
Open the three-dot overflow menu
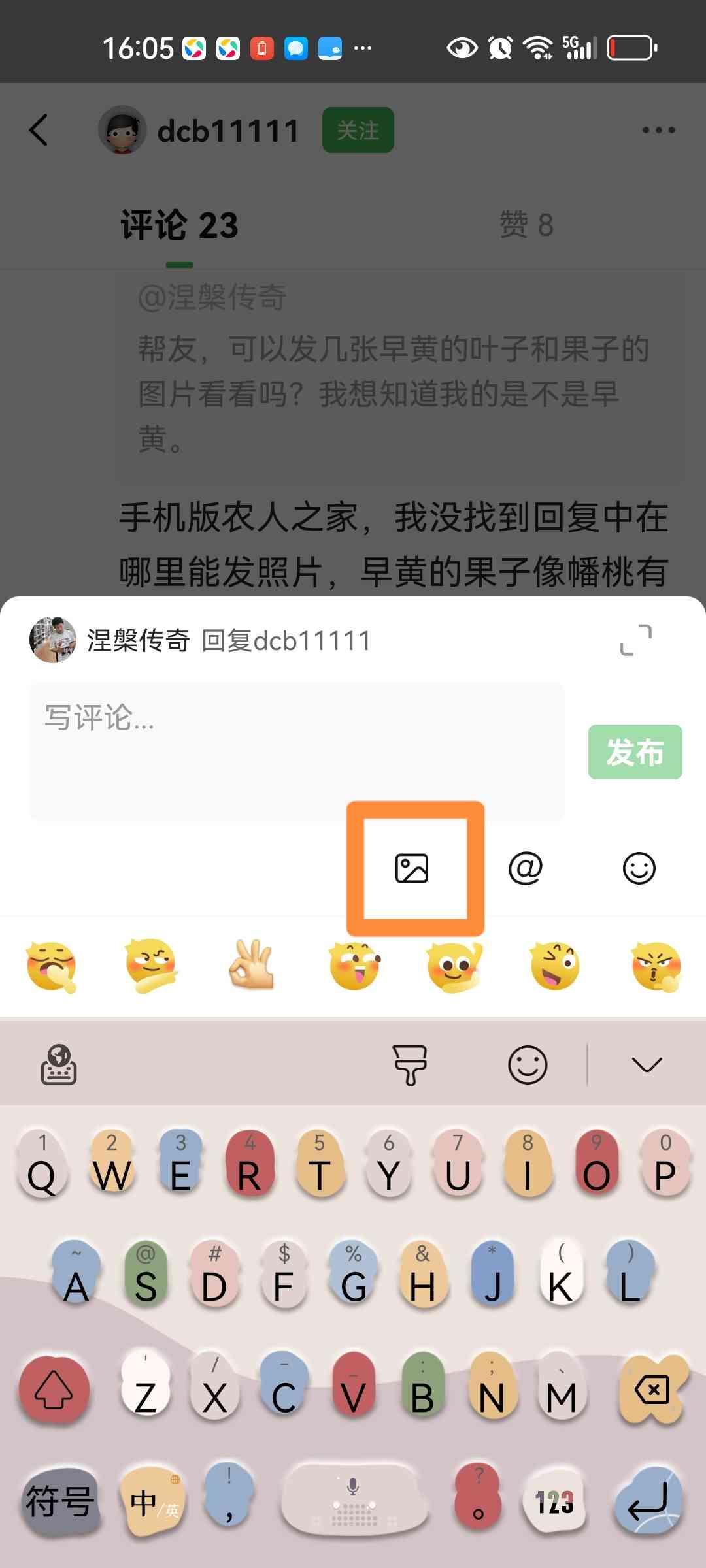tap(658, 130)
